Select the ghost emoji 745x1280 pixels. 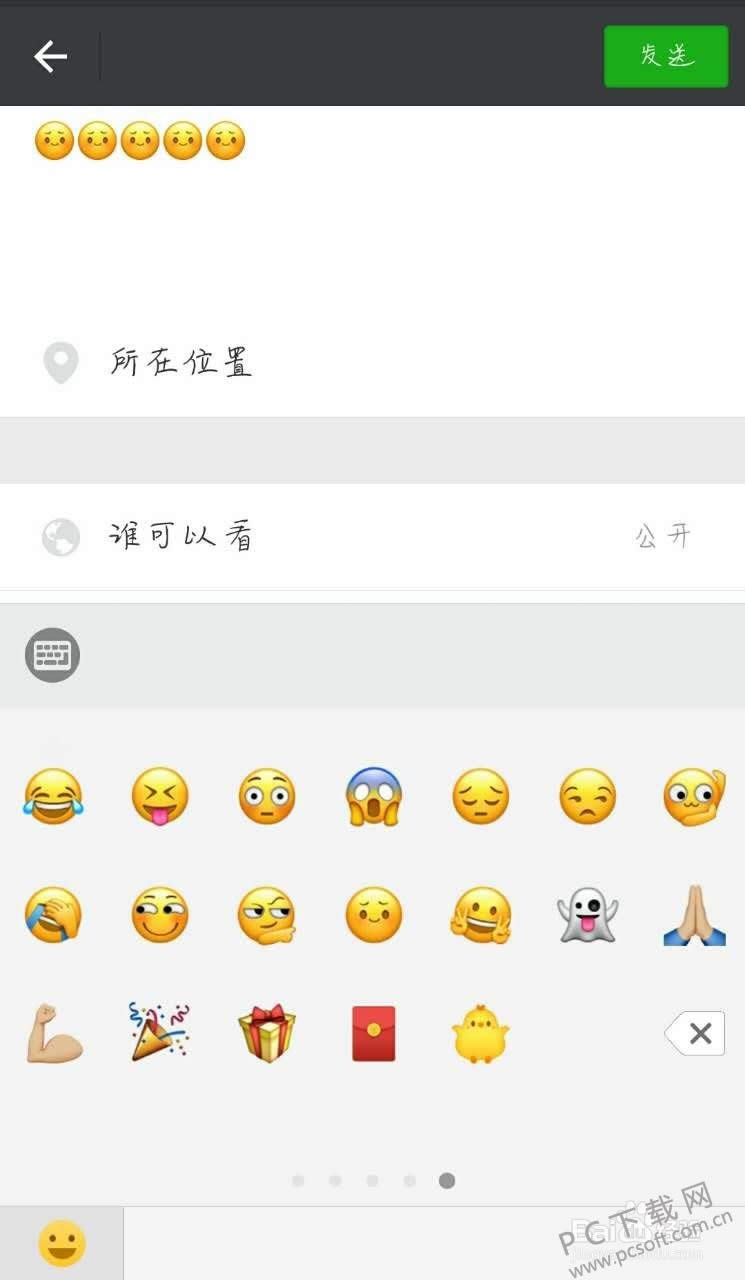pos(587,916)
